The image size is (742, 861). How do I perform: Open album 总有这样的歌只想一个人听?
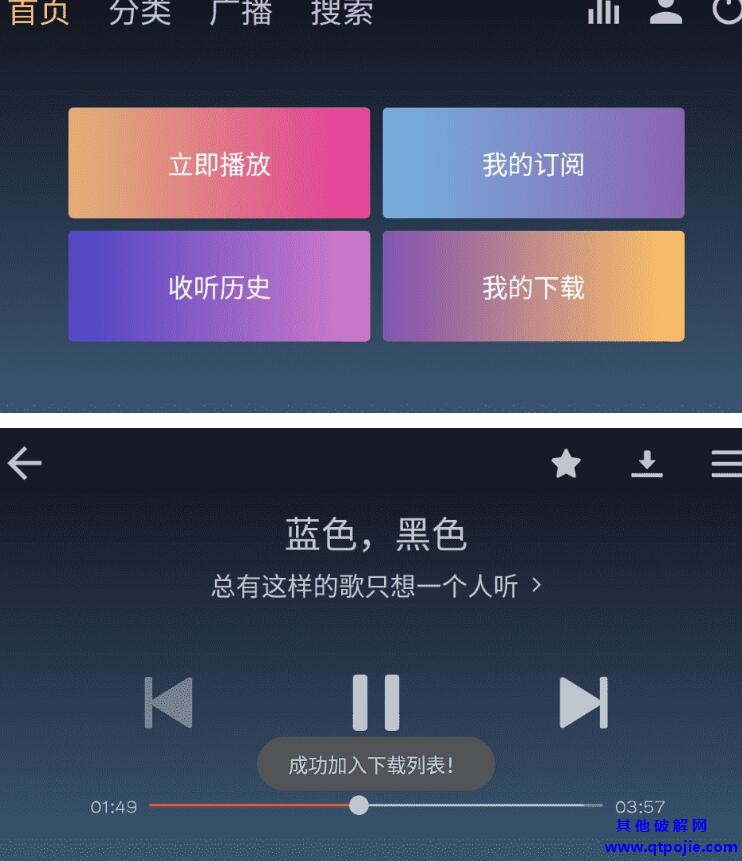[x=375, y=586]
